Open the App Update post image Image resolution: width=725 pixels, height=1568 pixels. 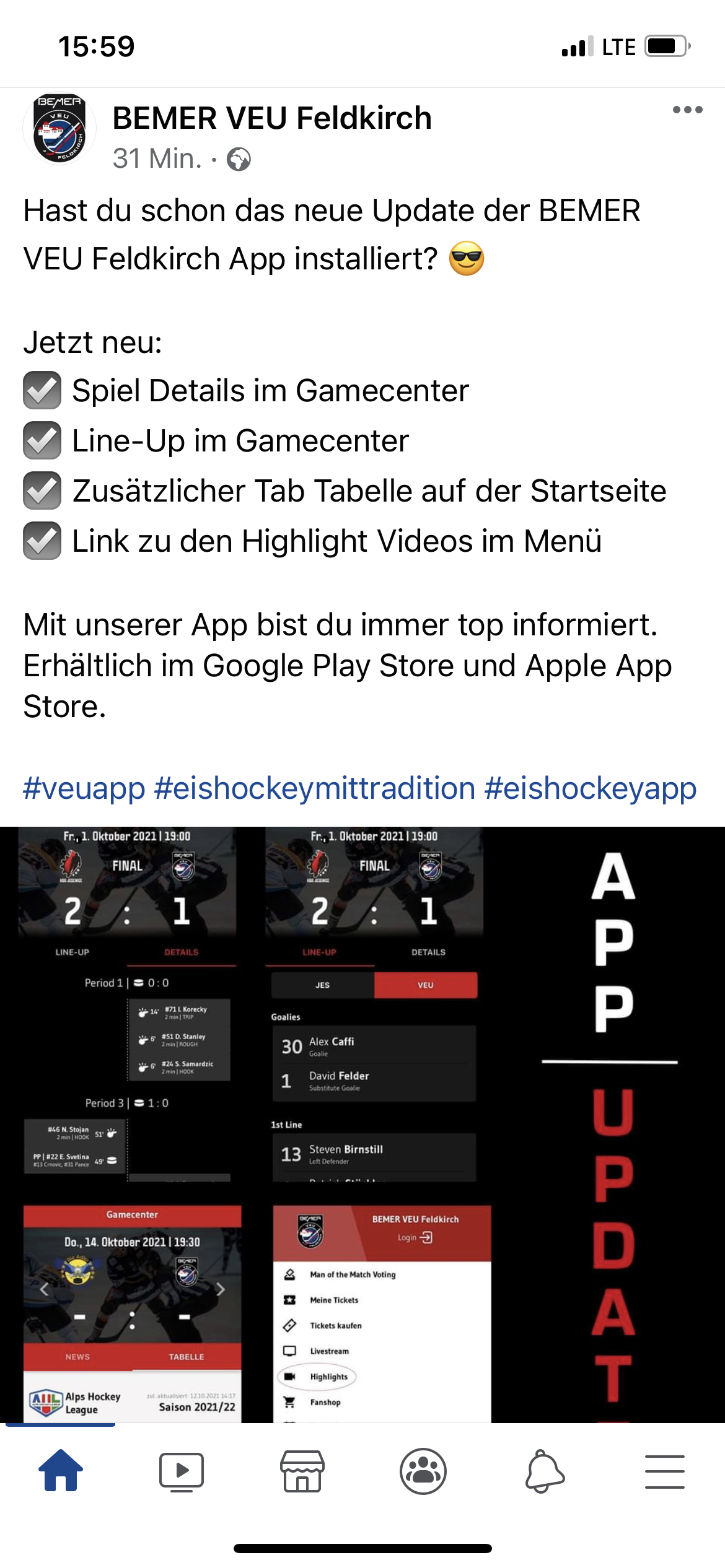(362, 1125)
